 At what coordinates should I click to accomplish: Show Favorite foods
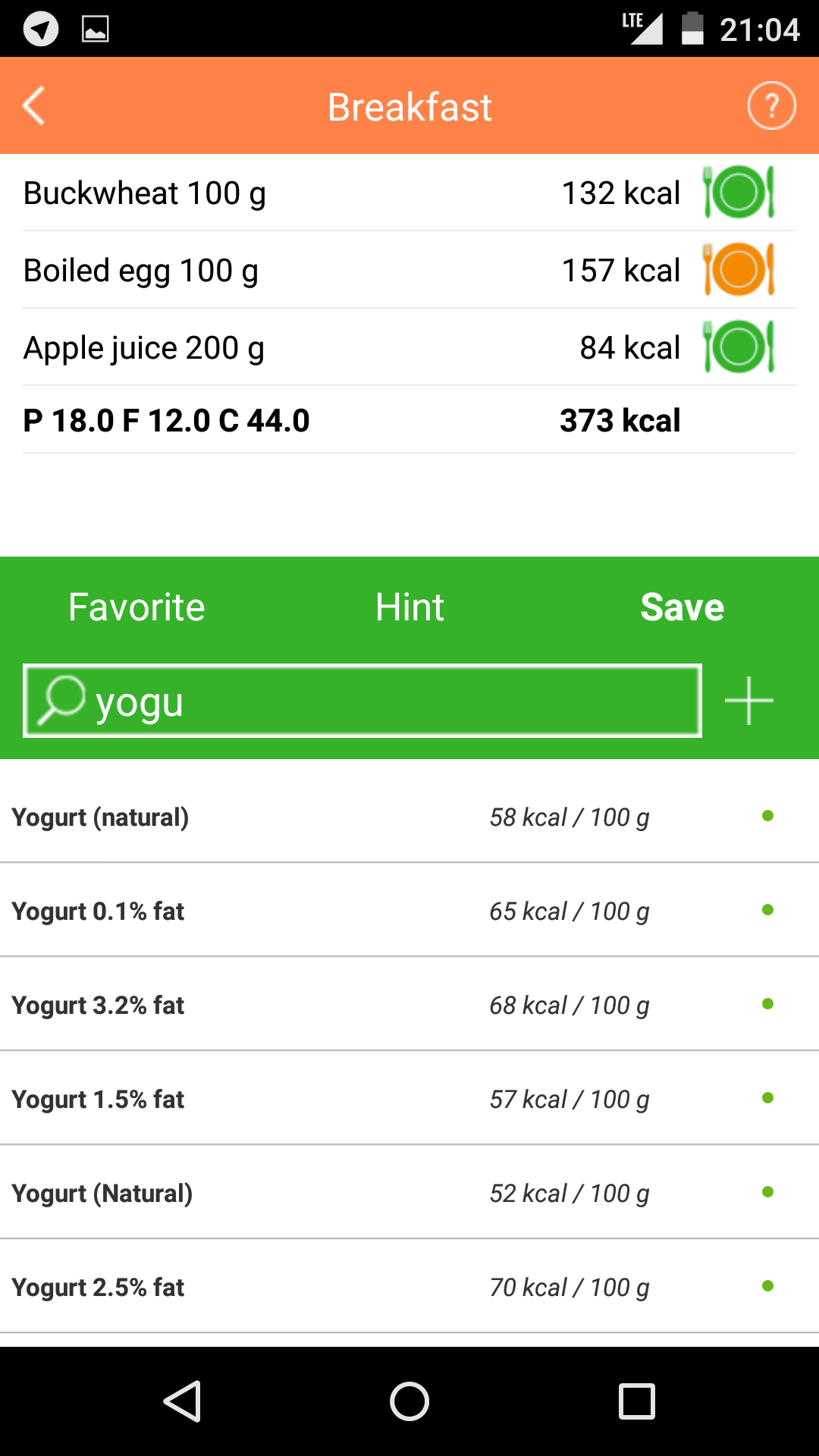click(136, 607)
